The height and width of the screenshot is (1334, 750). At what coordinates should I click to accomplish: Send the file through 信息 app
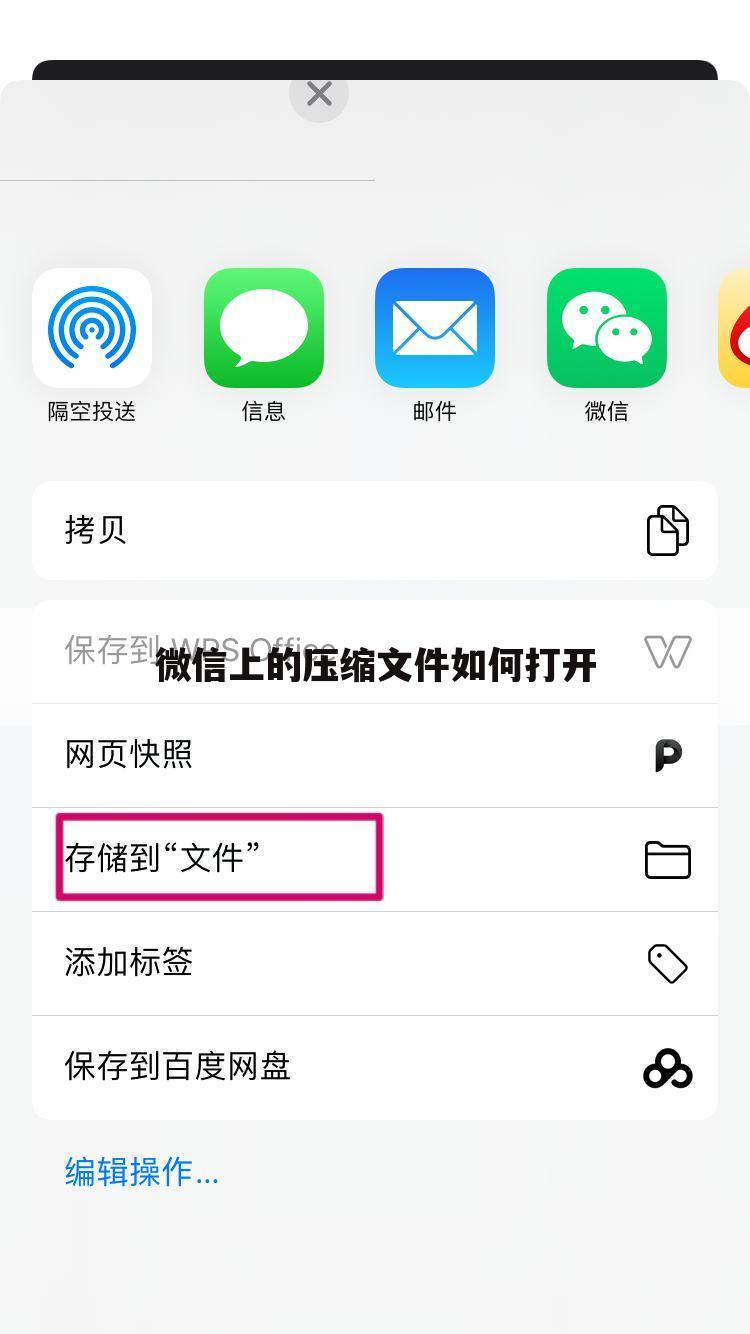(263, 328)
